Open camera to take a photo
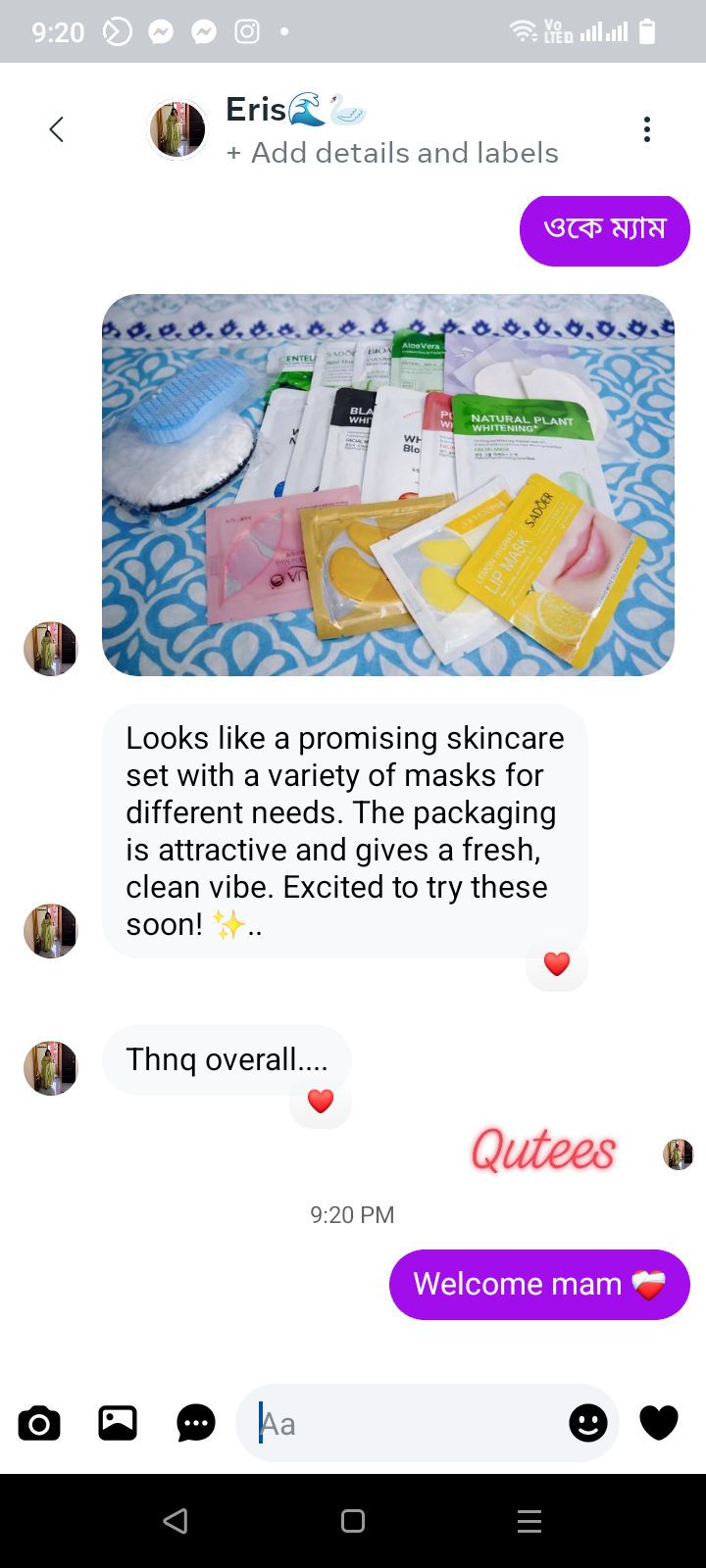 tap(39, 1423)
